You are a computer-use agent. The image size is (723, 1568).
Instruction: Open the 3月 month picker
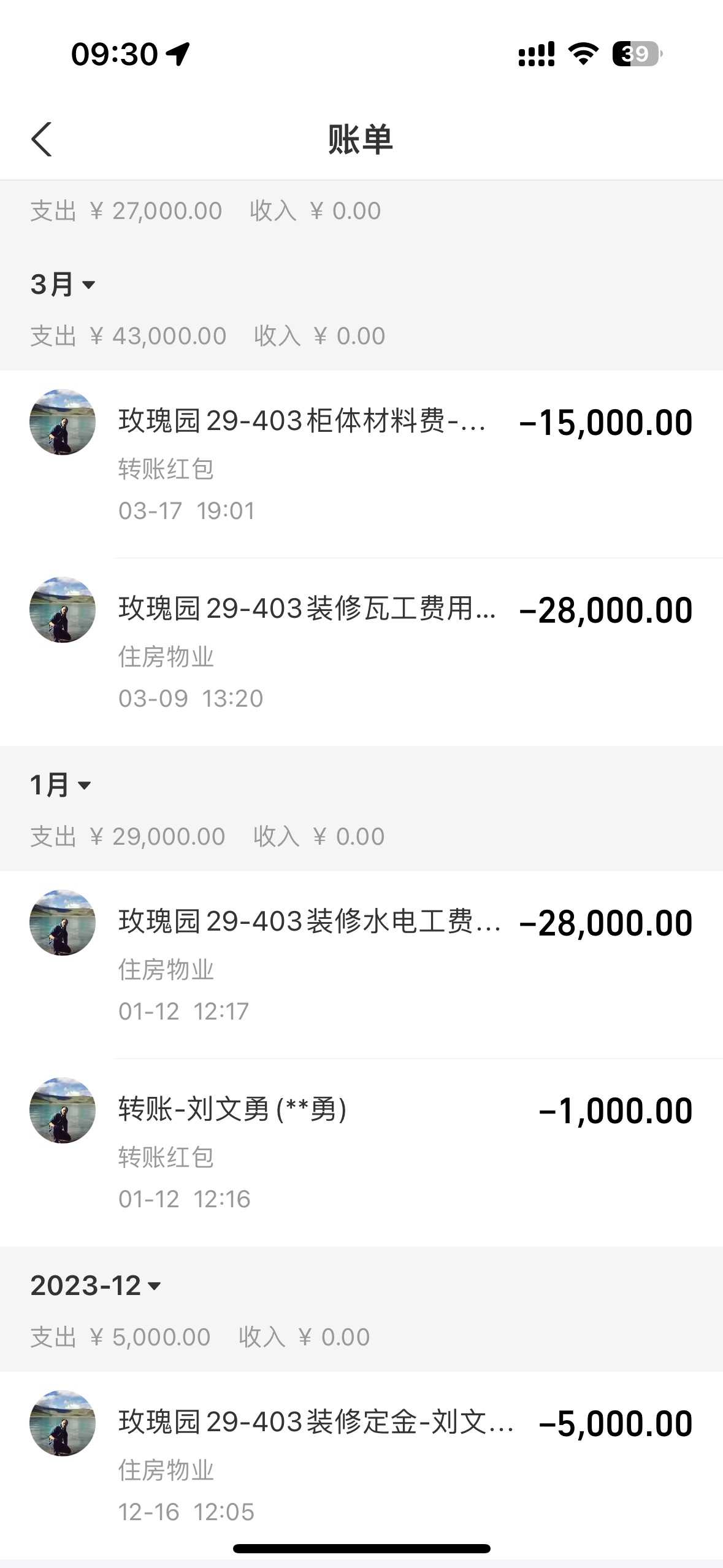pos(63,284)
